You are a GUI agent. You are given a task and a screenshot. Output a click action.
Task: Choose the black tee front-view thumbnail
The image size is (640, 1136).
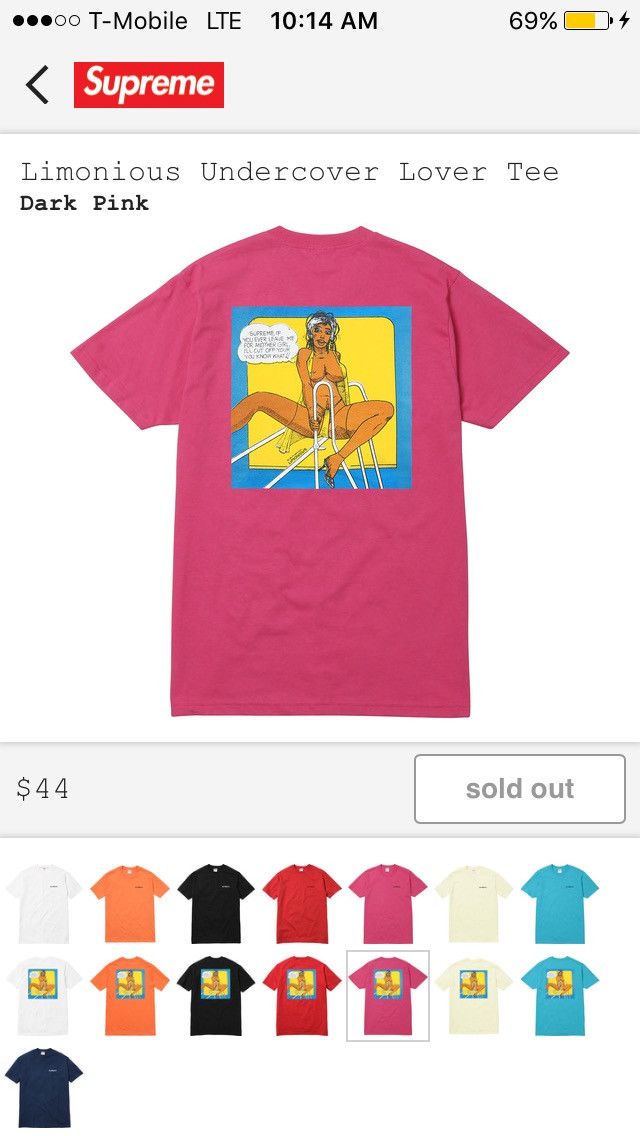click(216, 903)
